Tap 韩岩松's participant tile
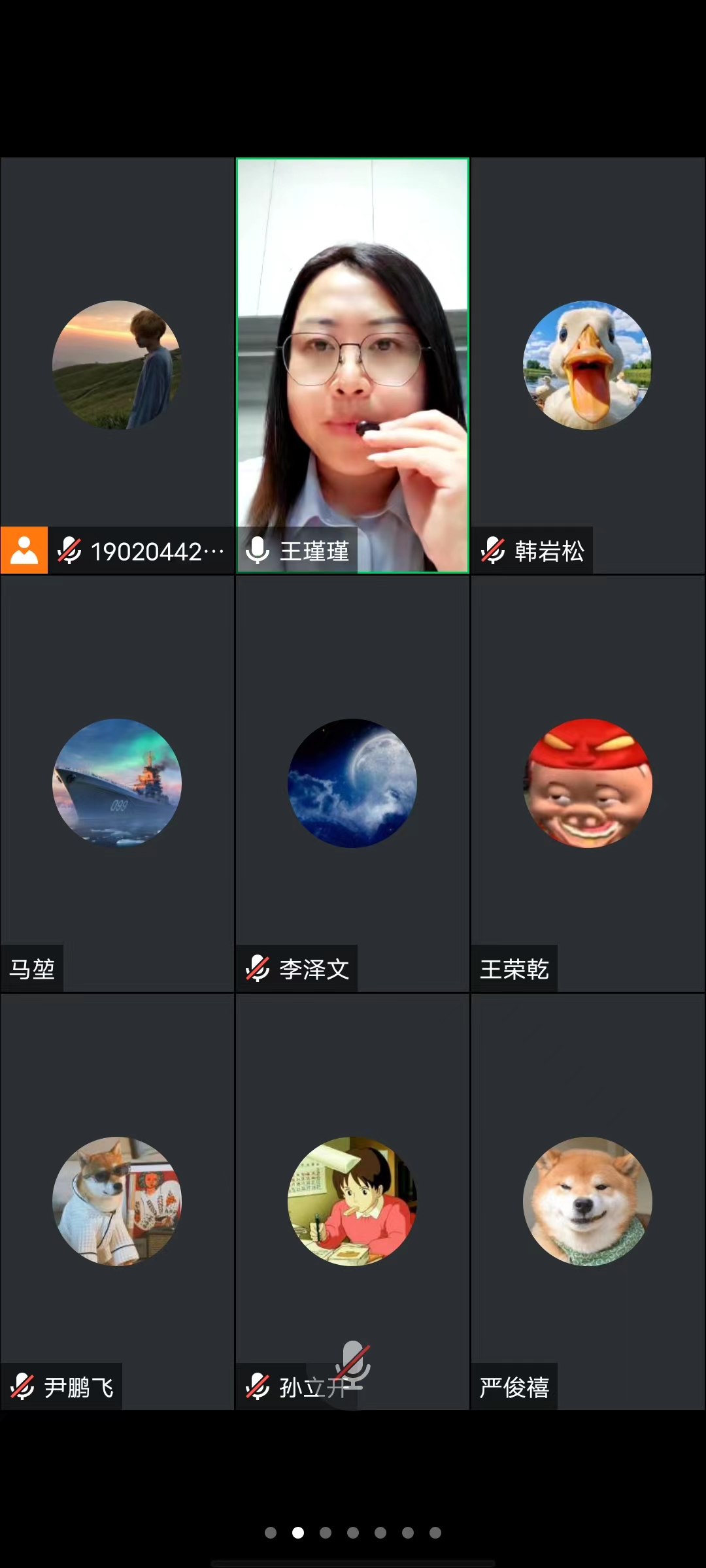The height and width of the screenshot is (1568, 706). pyautogui.click(x=588, y=365)
